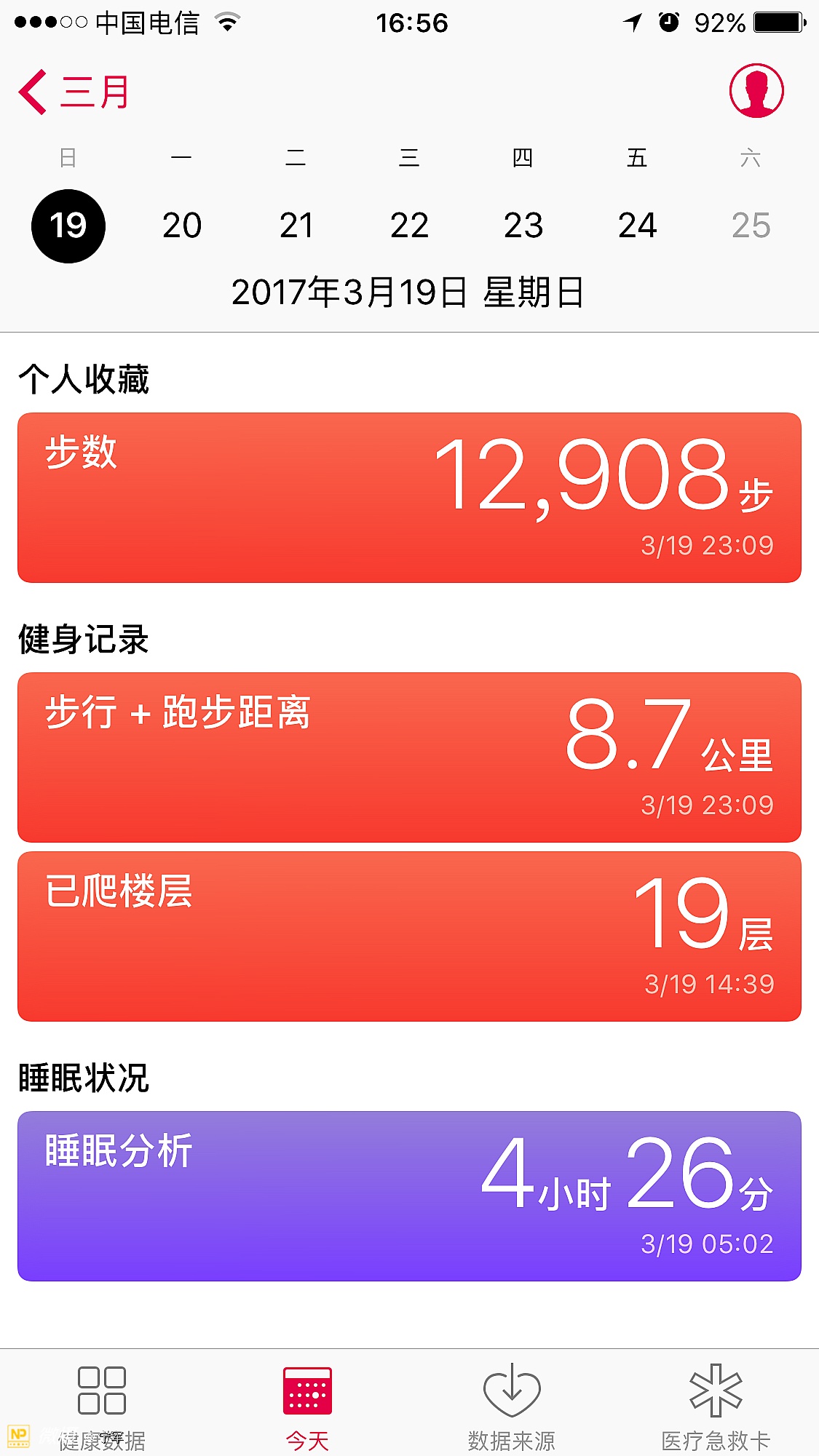Open the 步数 steps card

(x=409, y=498)
